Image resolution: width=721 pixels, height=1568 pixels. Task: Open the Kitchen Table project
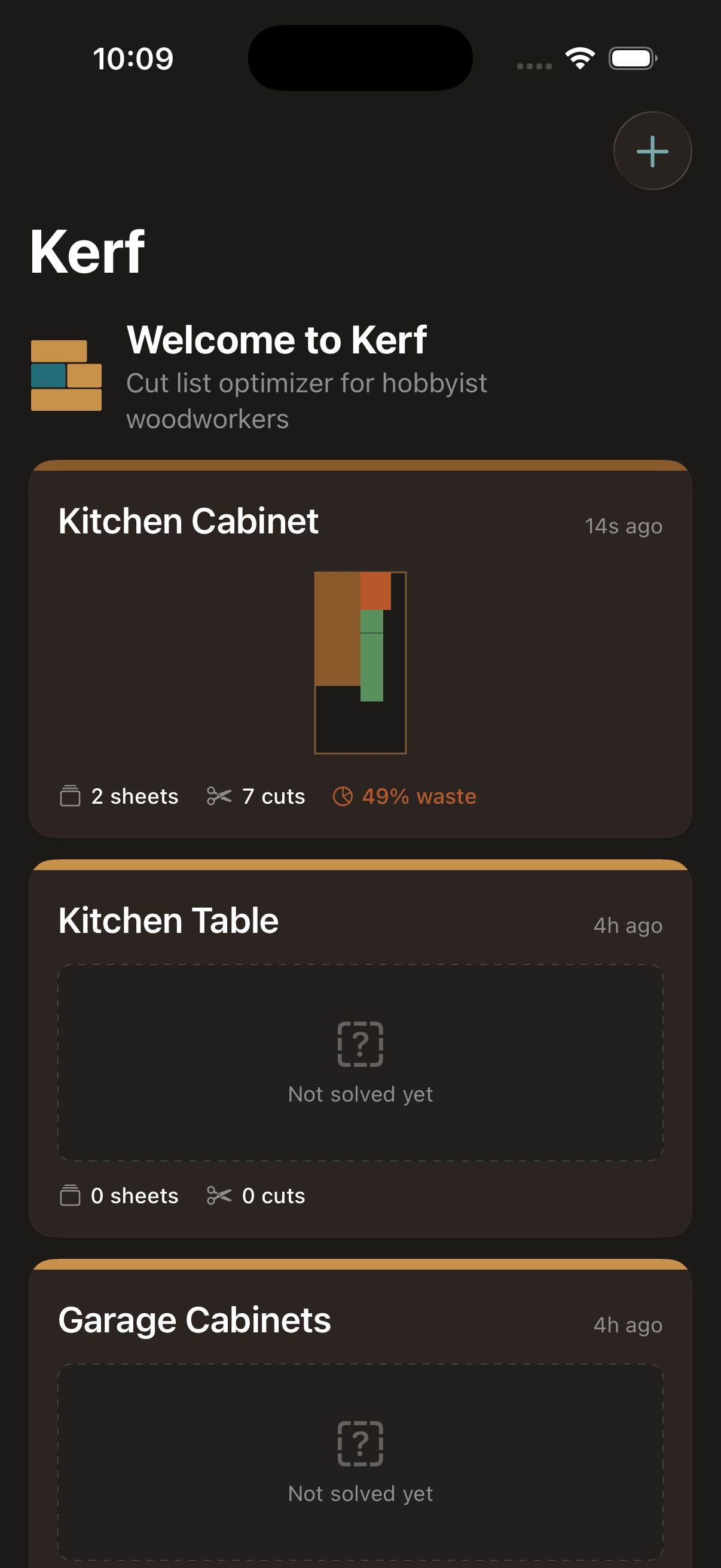169,920
